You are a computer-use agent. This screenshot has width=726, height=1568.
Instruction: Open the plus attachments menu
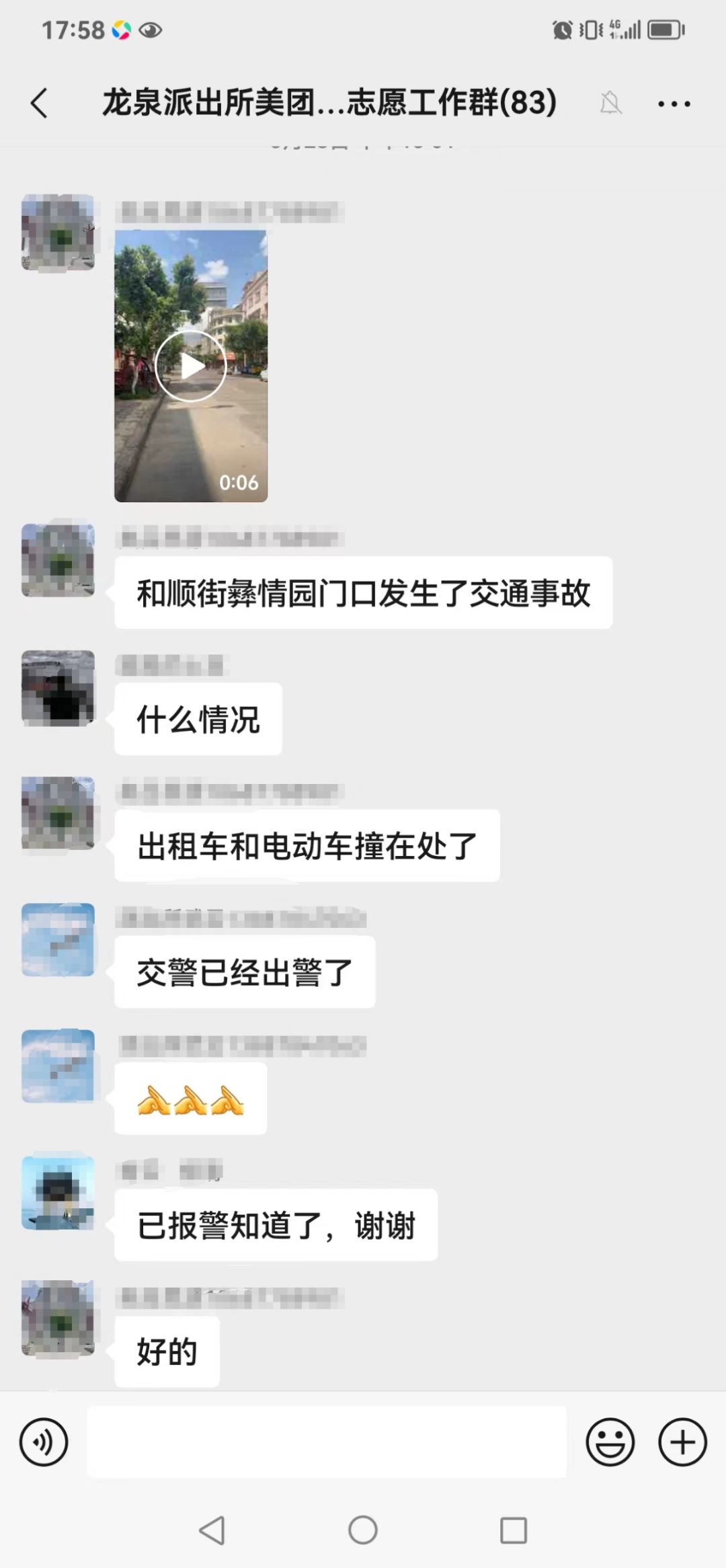click(x=682, y=1442)
